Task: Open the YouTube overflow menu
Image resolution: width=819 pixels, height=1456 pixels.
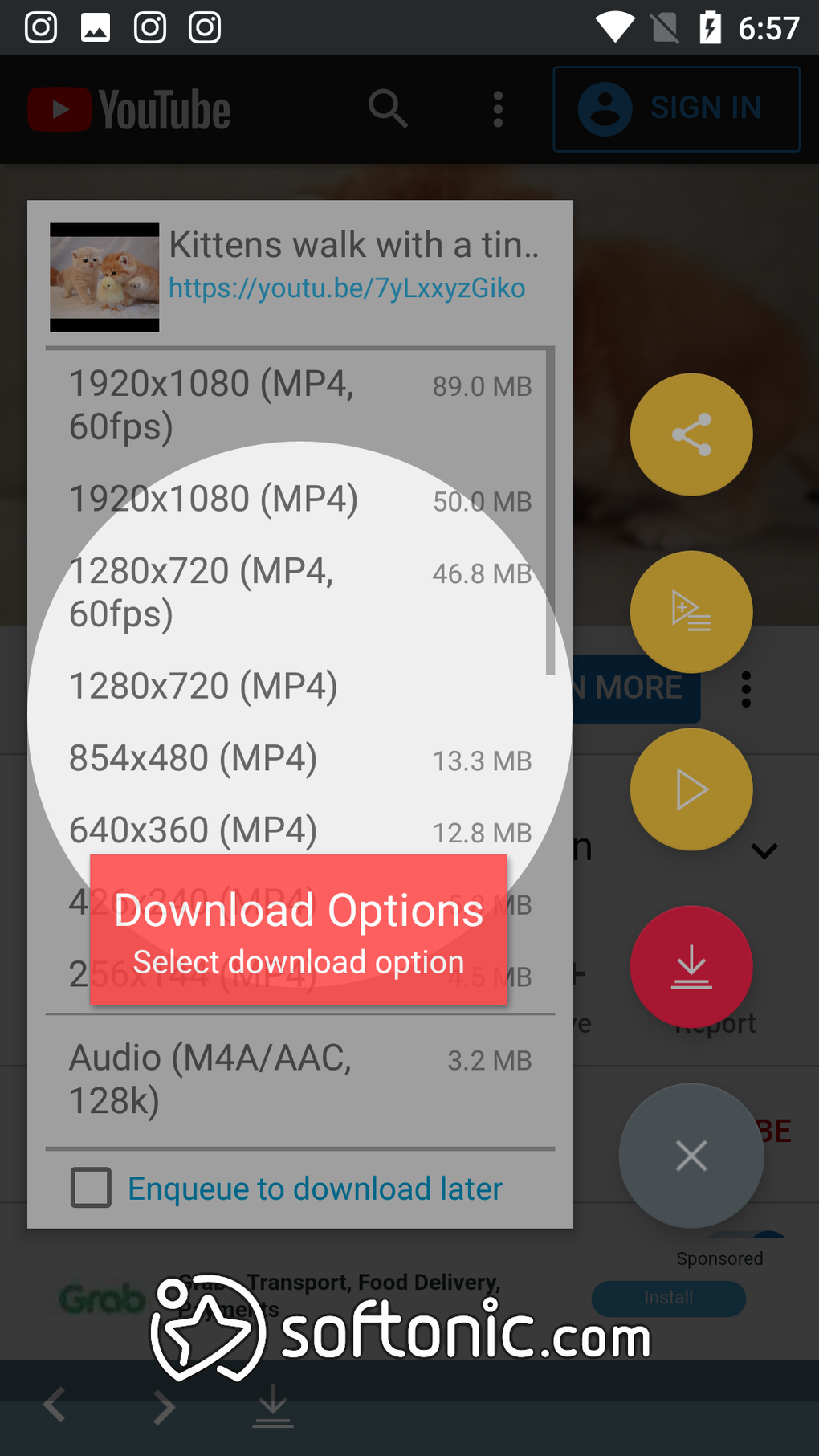Action: [x=498, y=108]
